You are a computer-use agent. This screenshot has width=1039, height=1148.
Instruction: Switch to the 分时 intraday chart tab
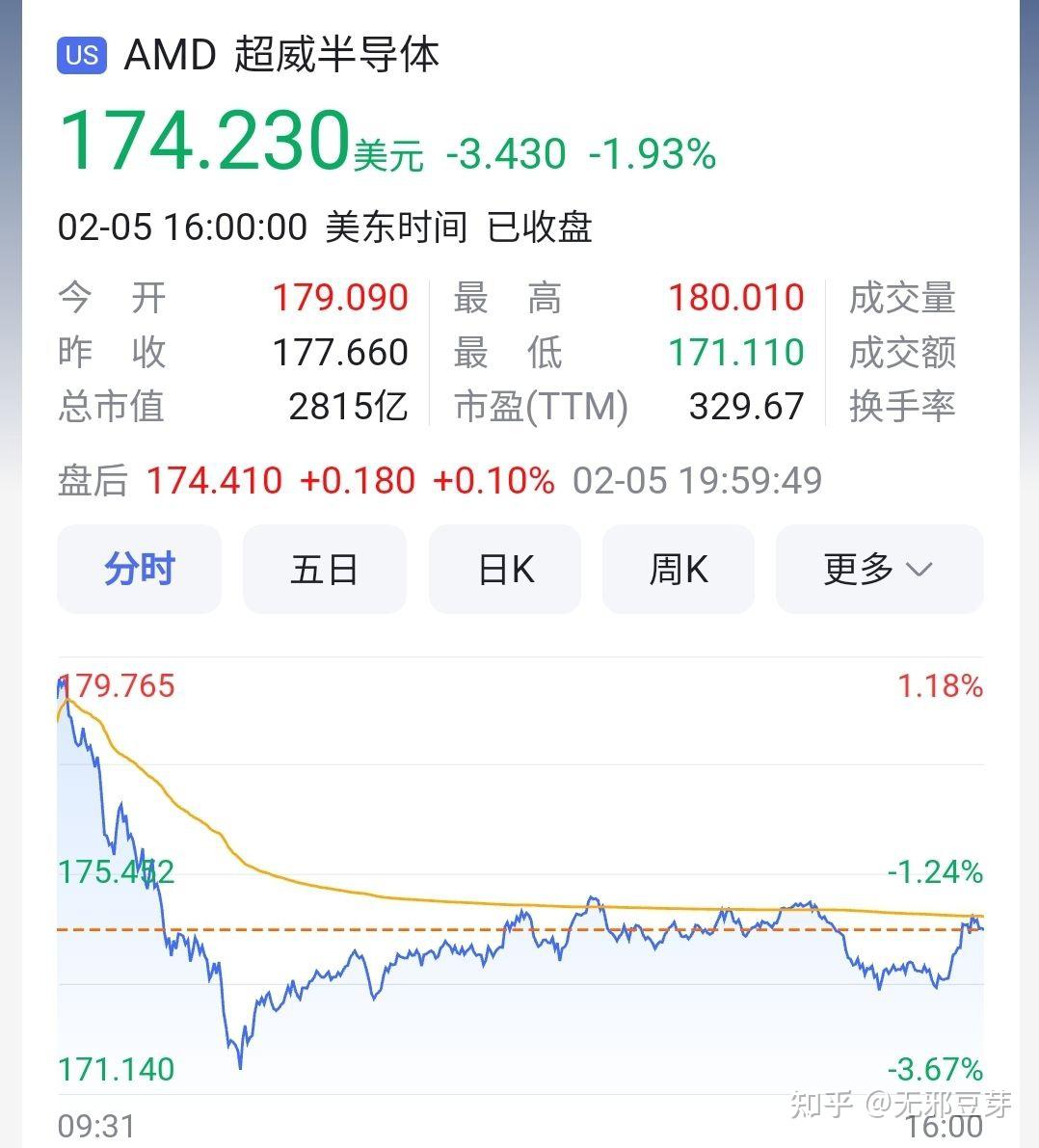139,569
